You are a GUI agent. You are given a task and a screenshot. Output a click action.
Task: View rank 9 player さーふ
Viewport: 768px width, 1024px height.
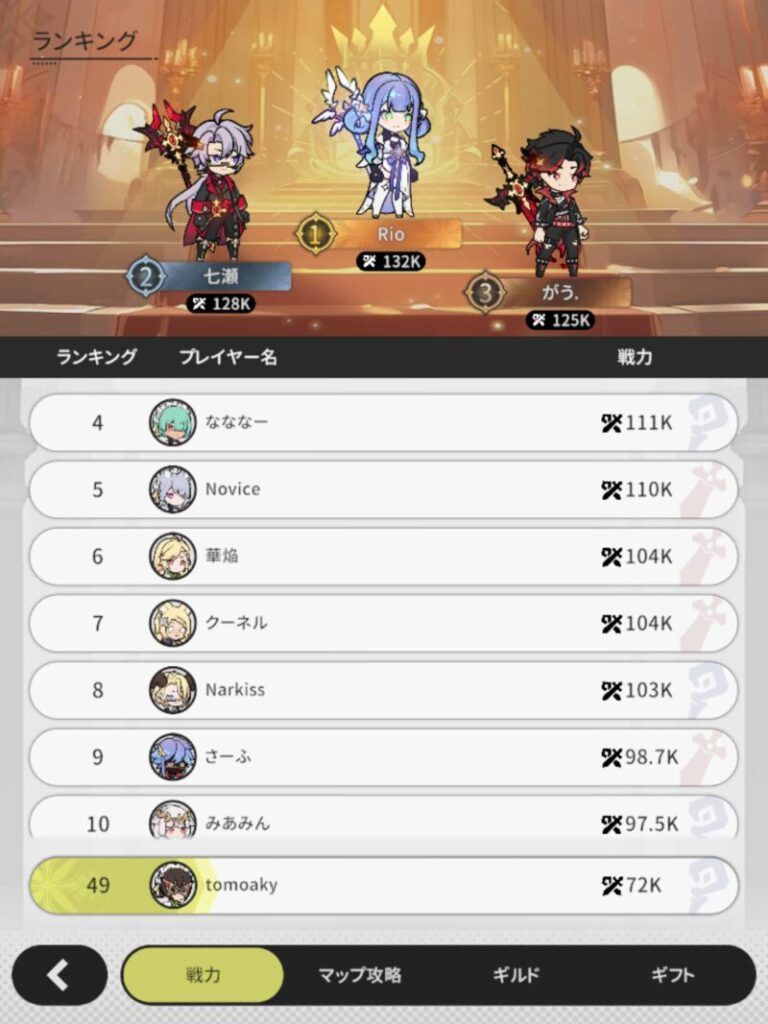(383, 757)
